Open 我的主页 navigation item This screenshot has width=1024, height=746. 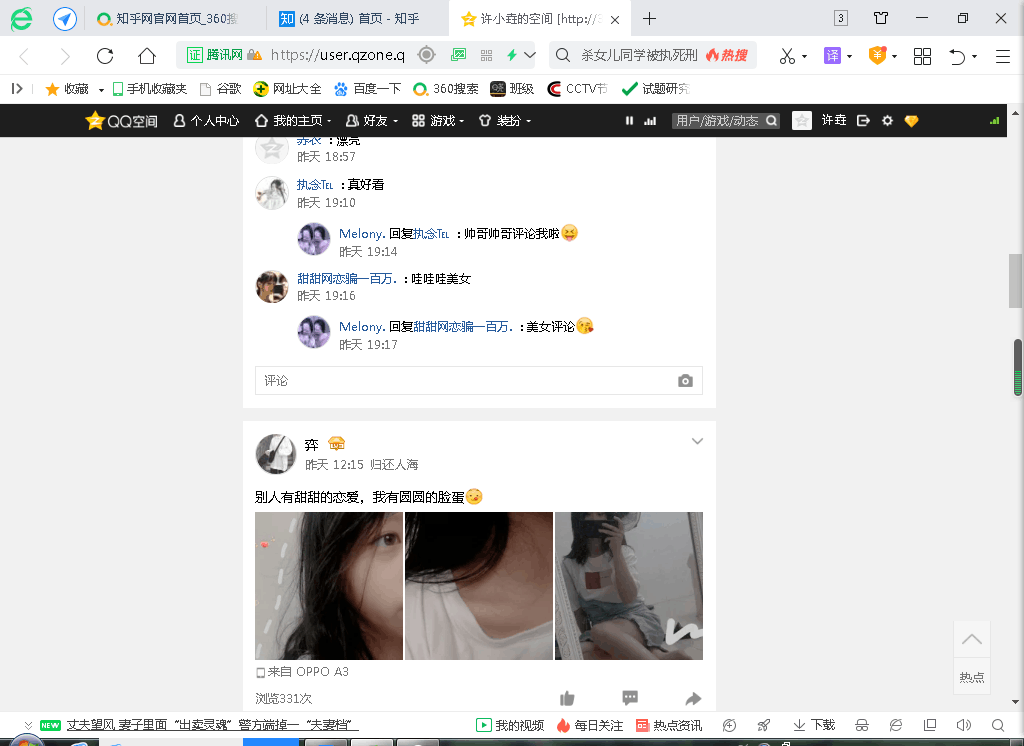click(x=296, y=121)
